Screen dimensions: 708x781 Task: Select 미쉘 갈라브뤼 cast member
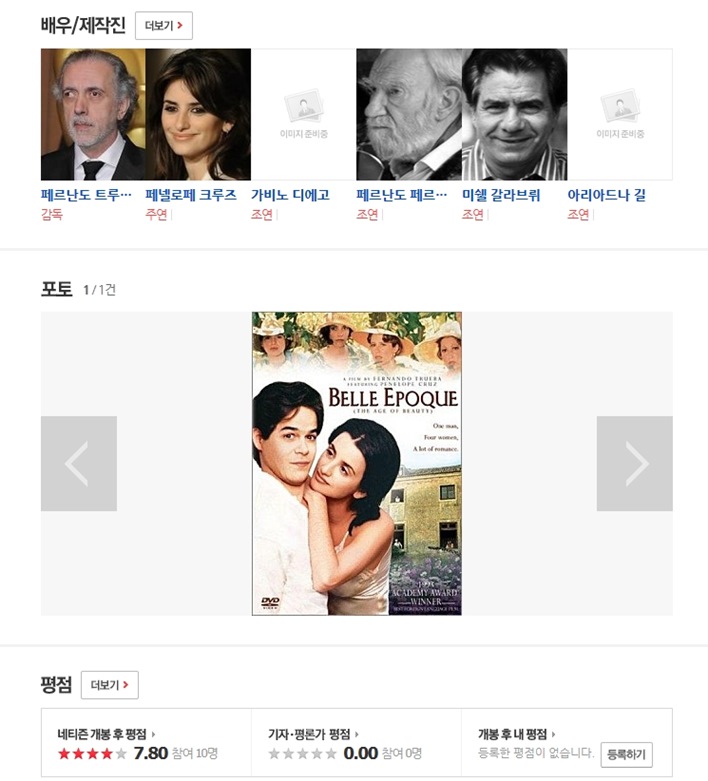tap(501, 195)
